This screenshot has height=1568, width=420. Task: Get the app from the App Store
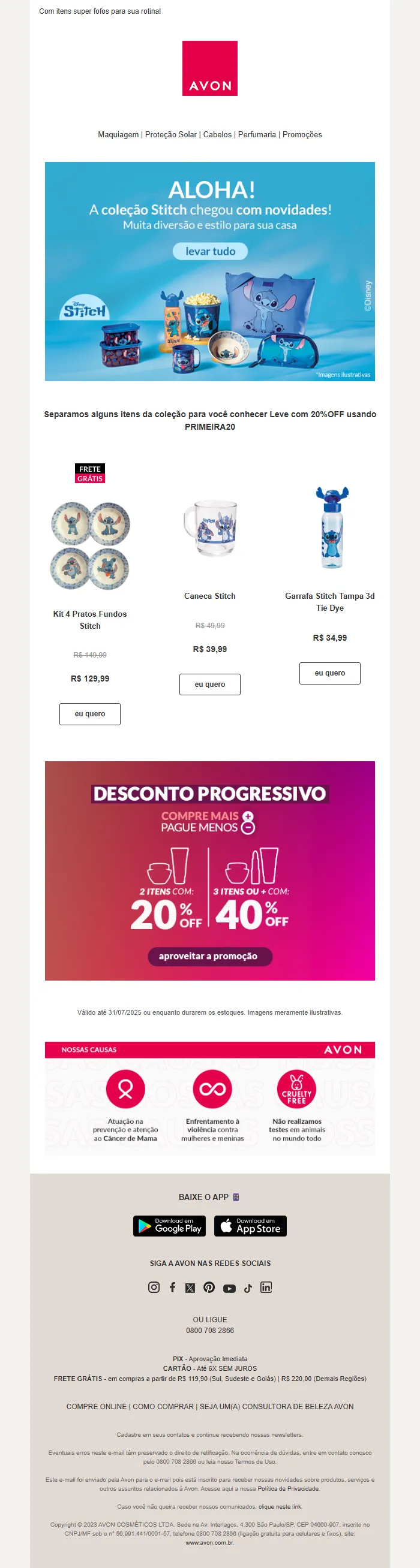pos(250,1226)
